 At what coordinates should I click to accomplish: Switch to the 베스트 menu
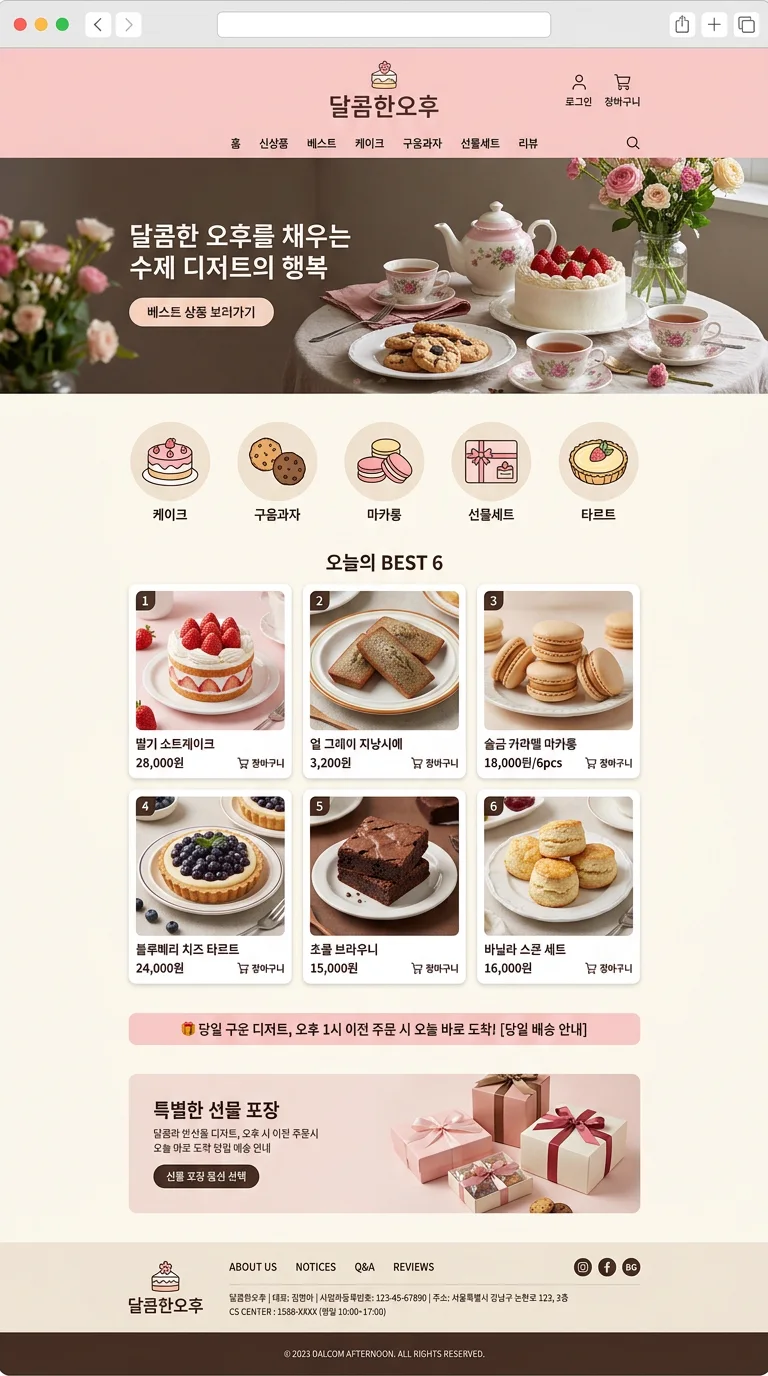pos(322,143)
